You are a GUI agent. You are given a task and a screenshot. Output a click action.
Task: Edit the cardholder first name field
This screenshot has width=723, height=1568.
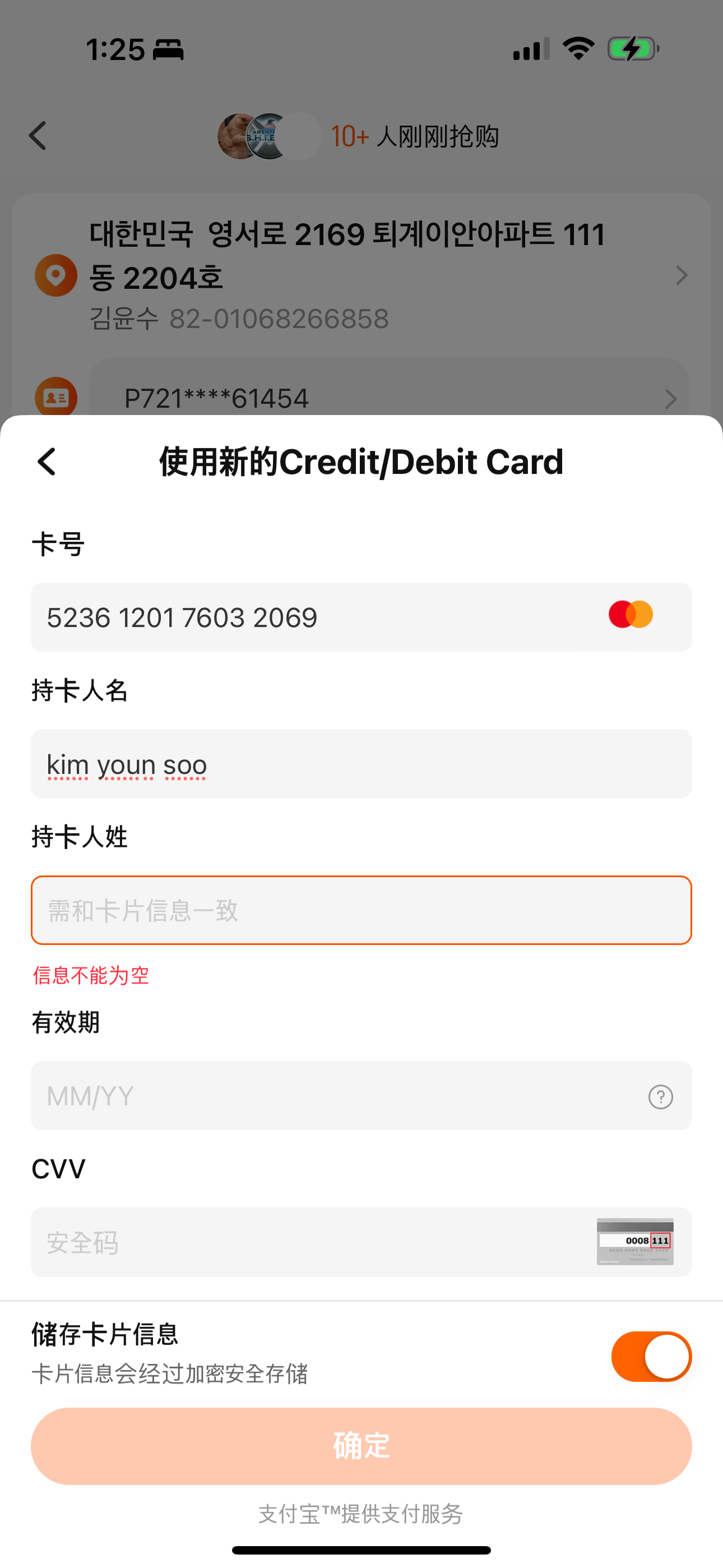point(361,764)
